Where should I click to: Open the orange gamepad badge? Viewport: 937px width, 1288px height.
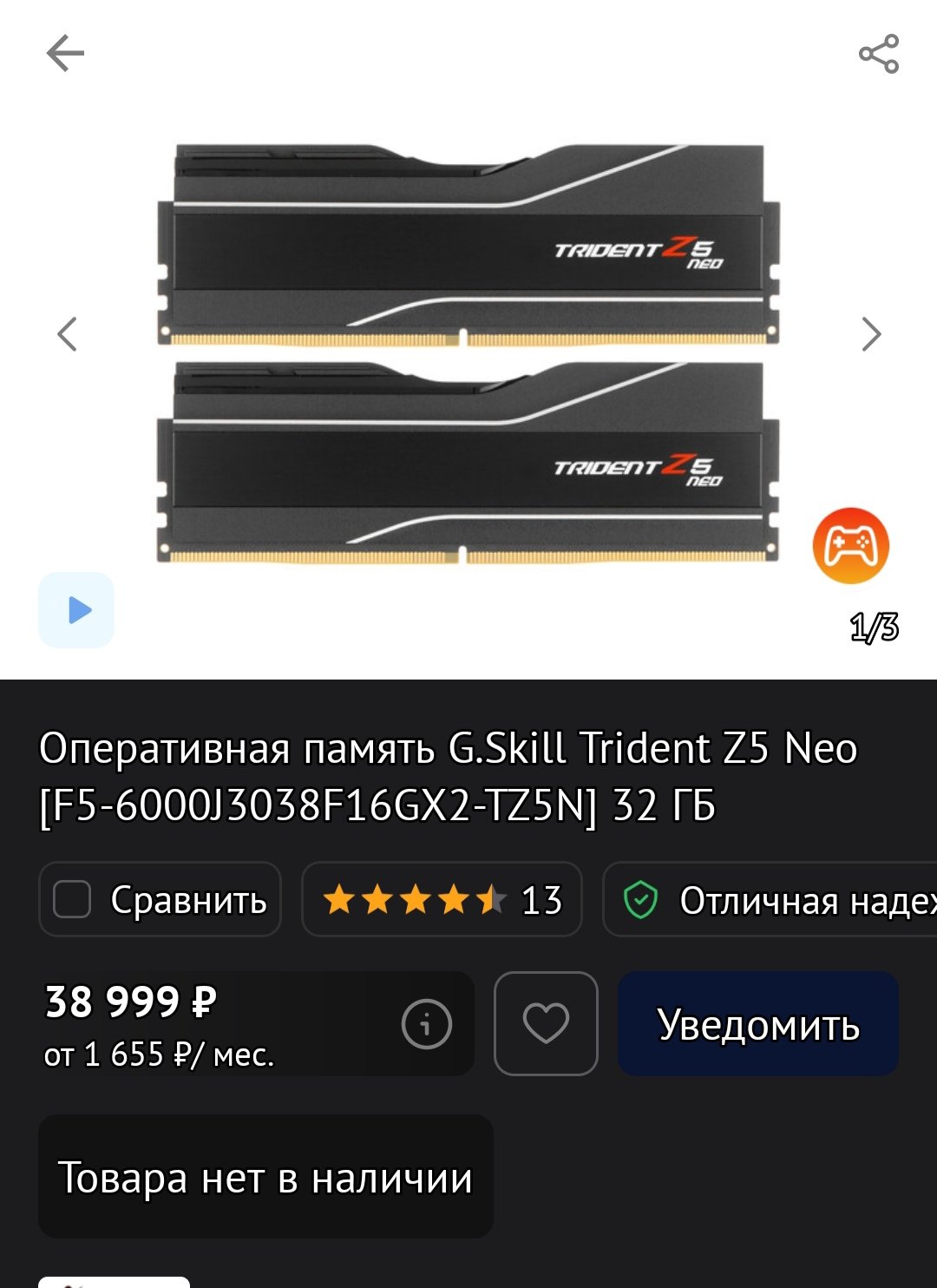click(x=850, y=546)
